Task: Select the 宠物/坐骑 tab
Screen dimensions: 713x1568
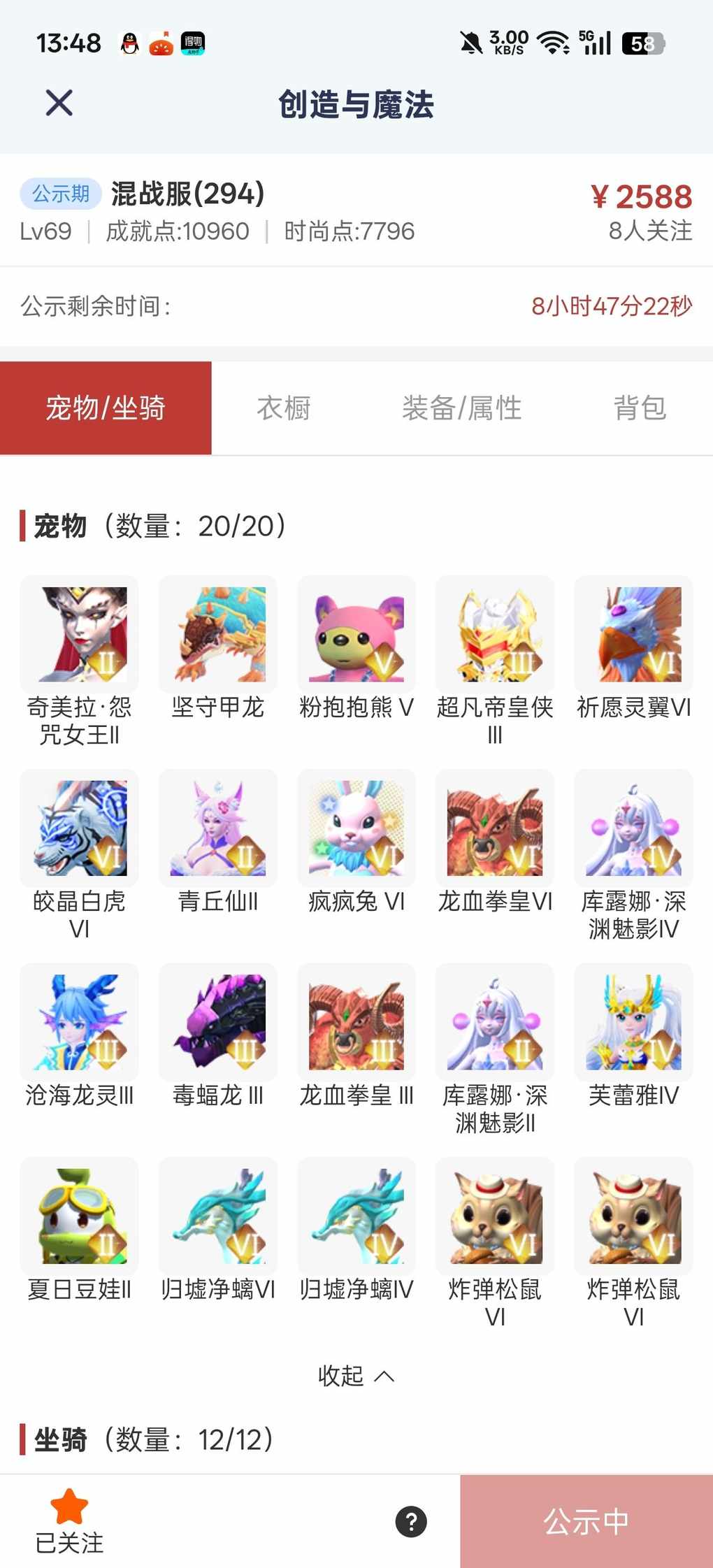Action: 106,408
